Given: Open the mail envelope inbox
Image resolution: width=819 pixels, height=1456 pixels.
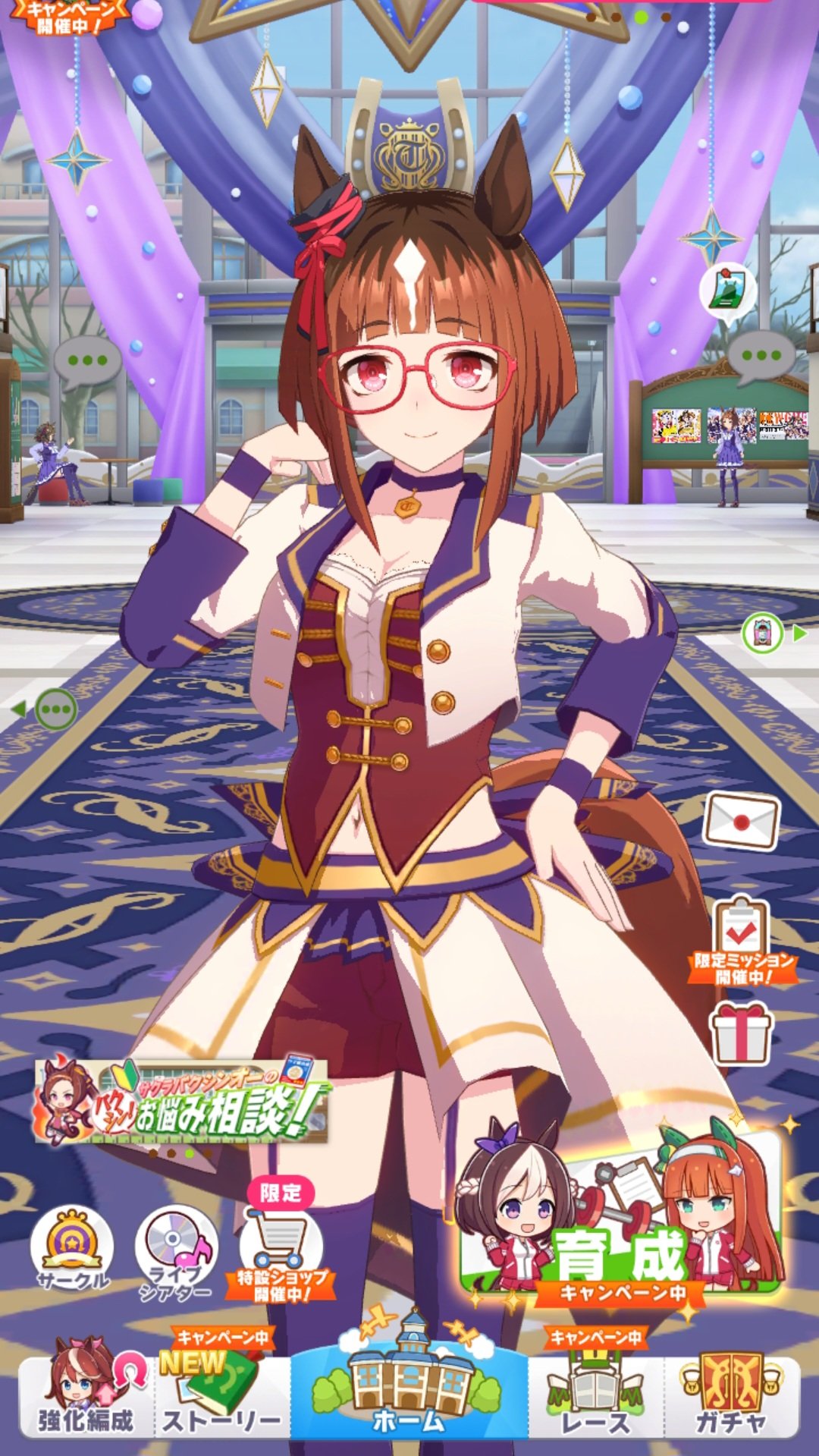Looking at the screenshot, I should 741,821.
